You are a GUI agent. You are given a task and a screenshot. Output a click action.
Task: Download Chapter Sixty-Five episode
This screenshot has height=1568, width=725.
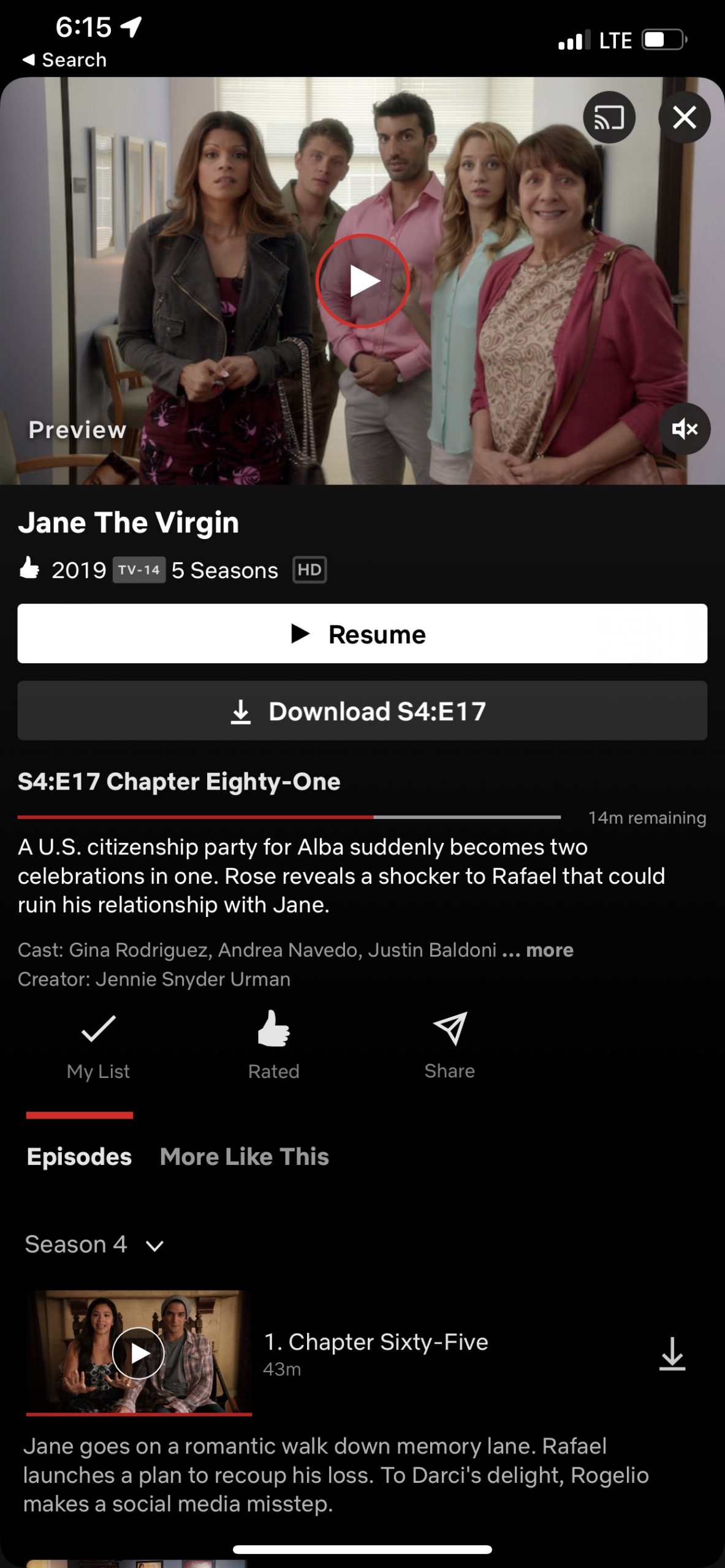click(672, 1353)
